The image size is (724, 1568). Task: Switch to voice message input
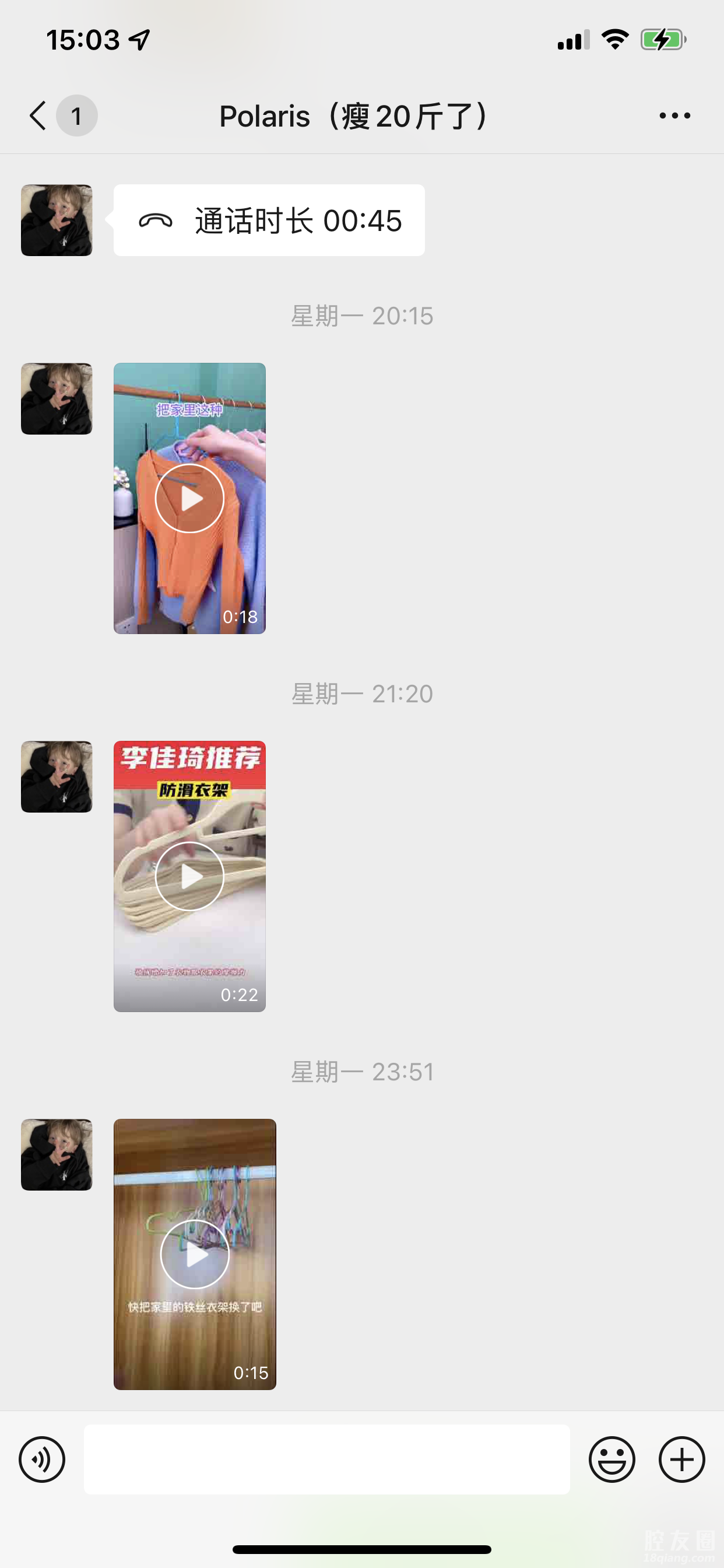pyautogui.click(x=42, y=1459)
